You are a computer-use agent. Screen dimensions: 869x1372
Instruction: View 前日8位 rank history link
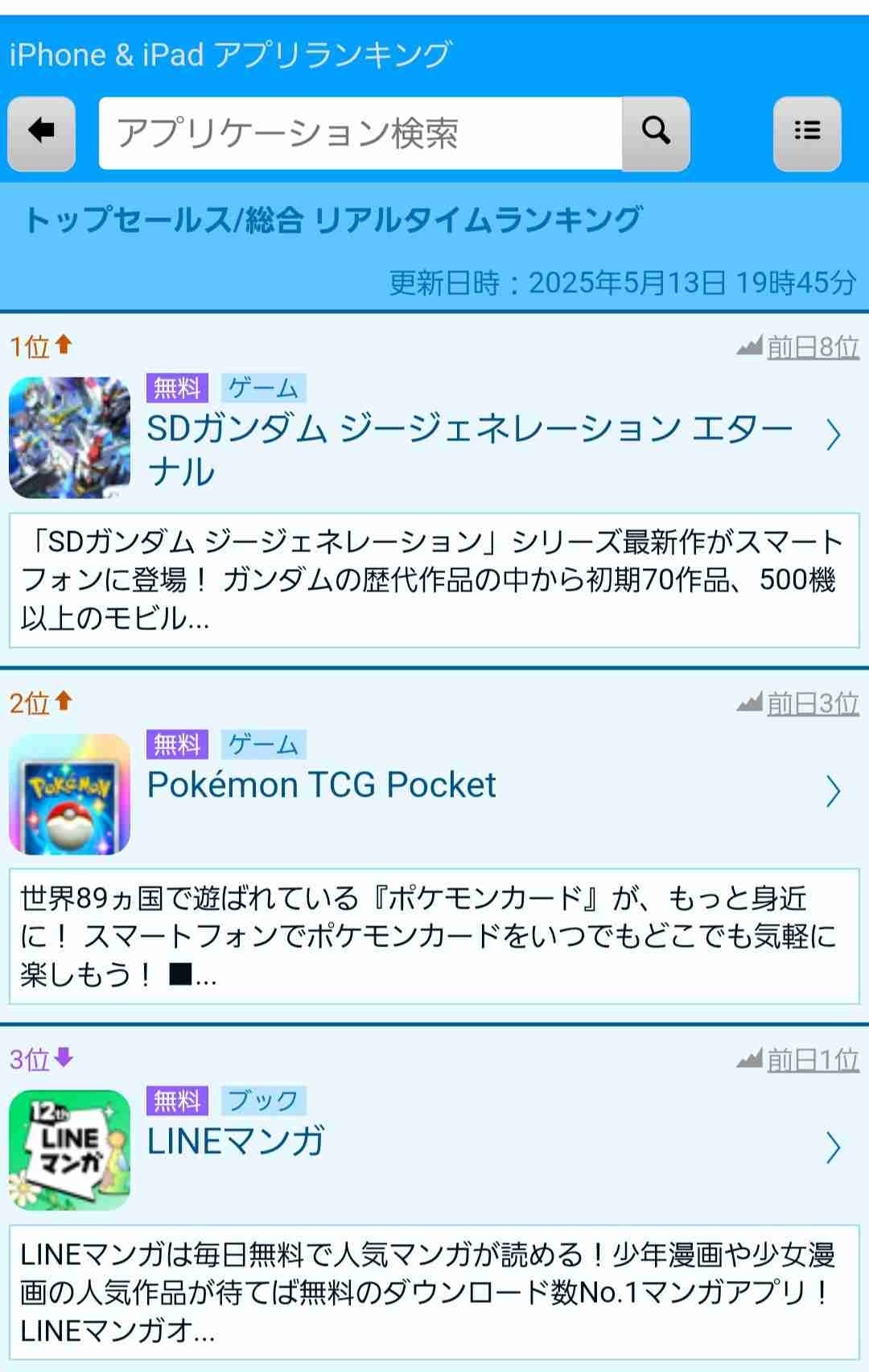(x=812, y=348)
